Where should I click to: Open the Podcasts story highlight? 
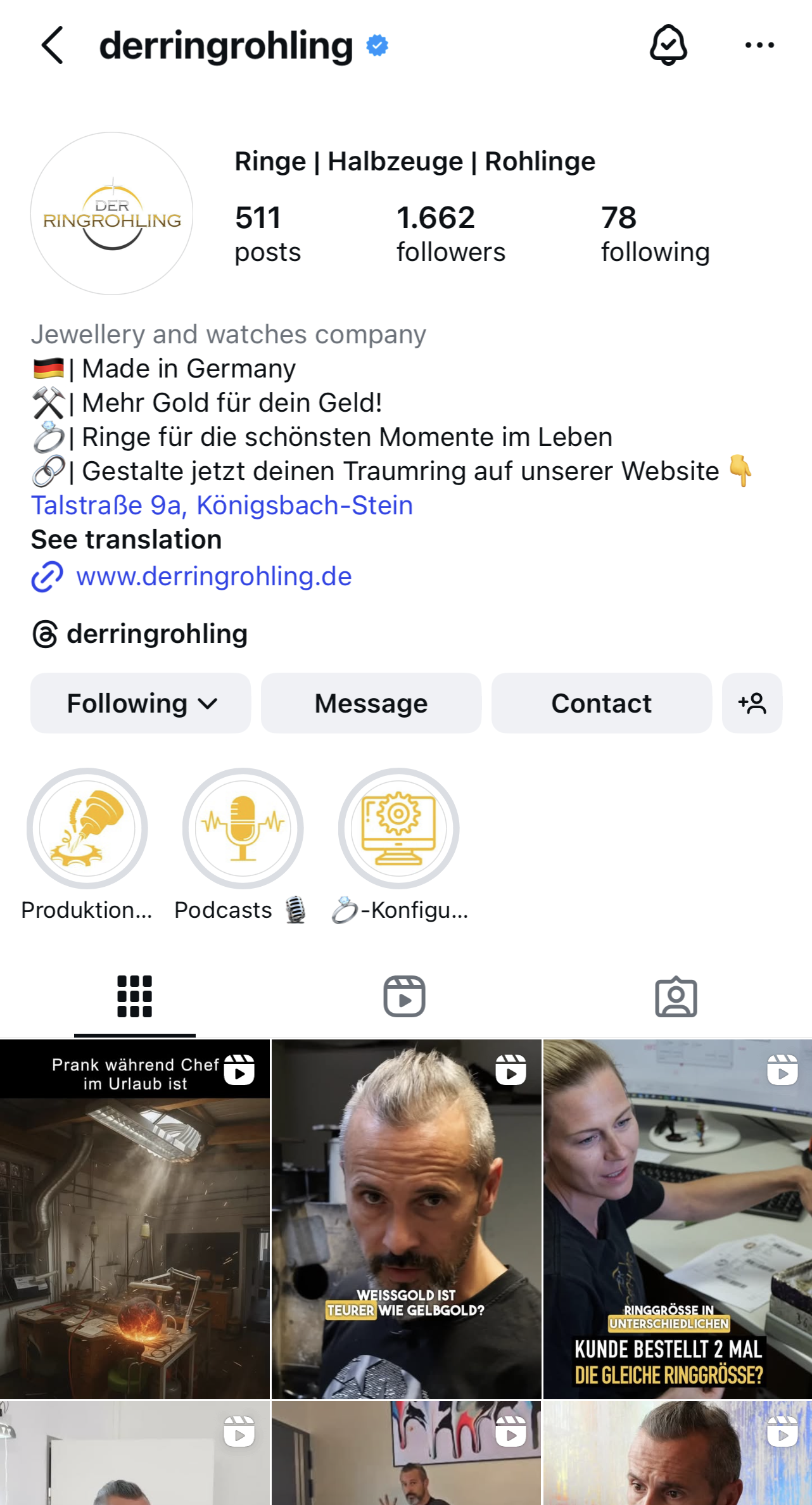[x=243, y=829]
